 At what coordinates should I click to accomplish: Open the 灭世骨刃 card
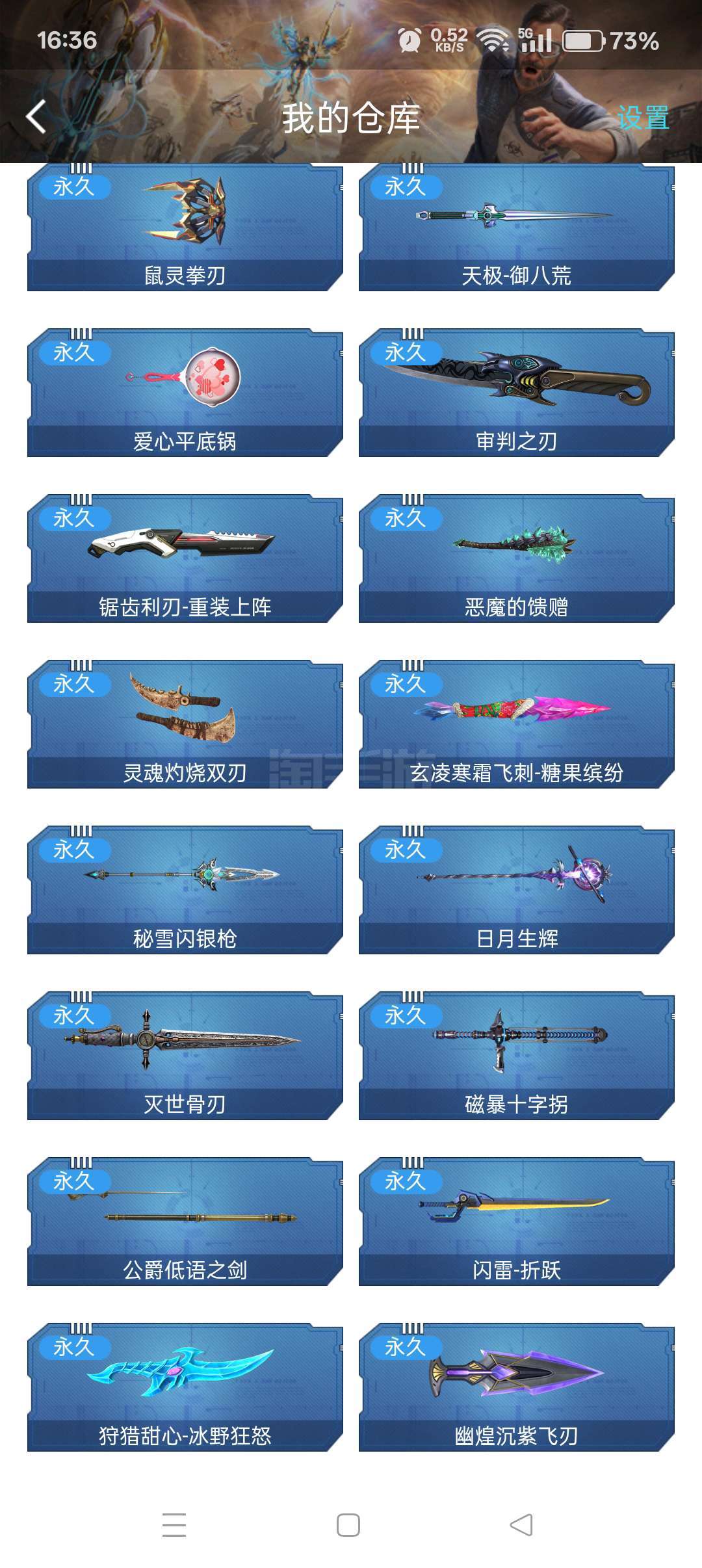click(x=185, y=1056)
